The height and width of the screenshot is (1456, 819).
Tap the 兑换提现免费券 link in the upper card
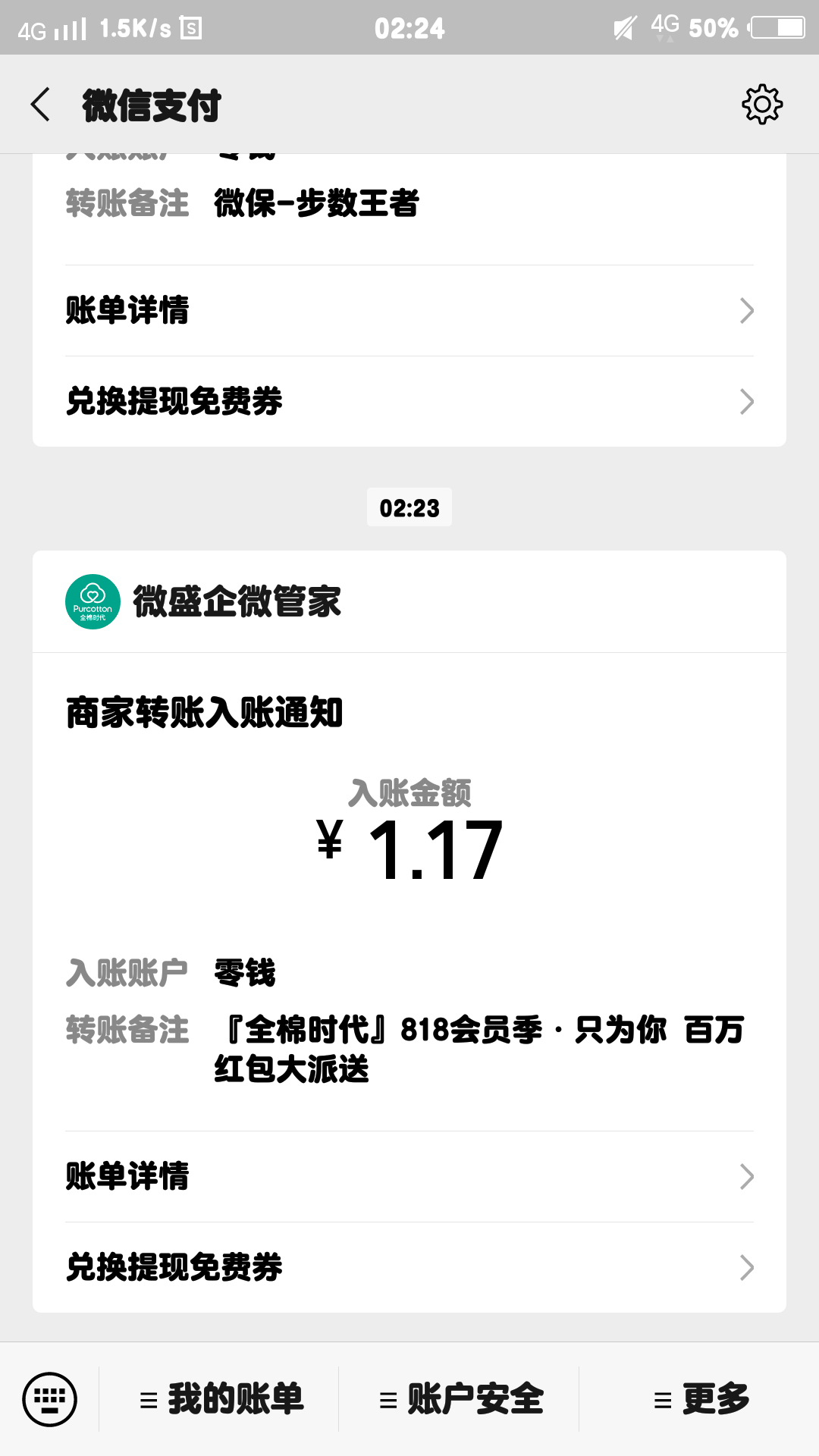[409, 400]
